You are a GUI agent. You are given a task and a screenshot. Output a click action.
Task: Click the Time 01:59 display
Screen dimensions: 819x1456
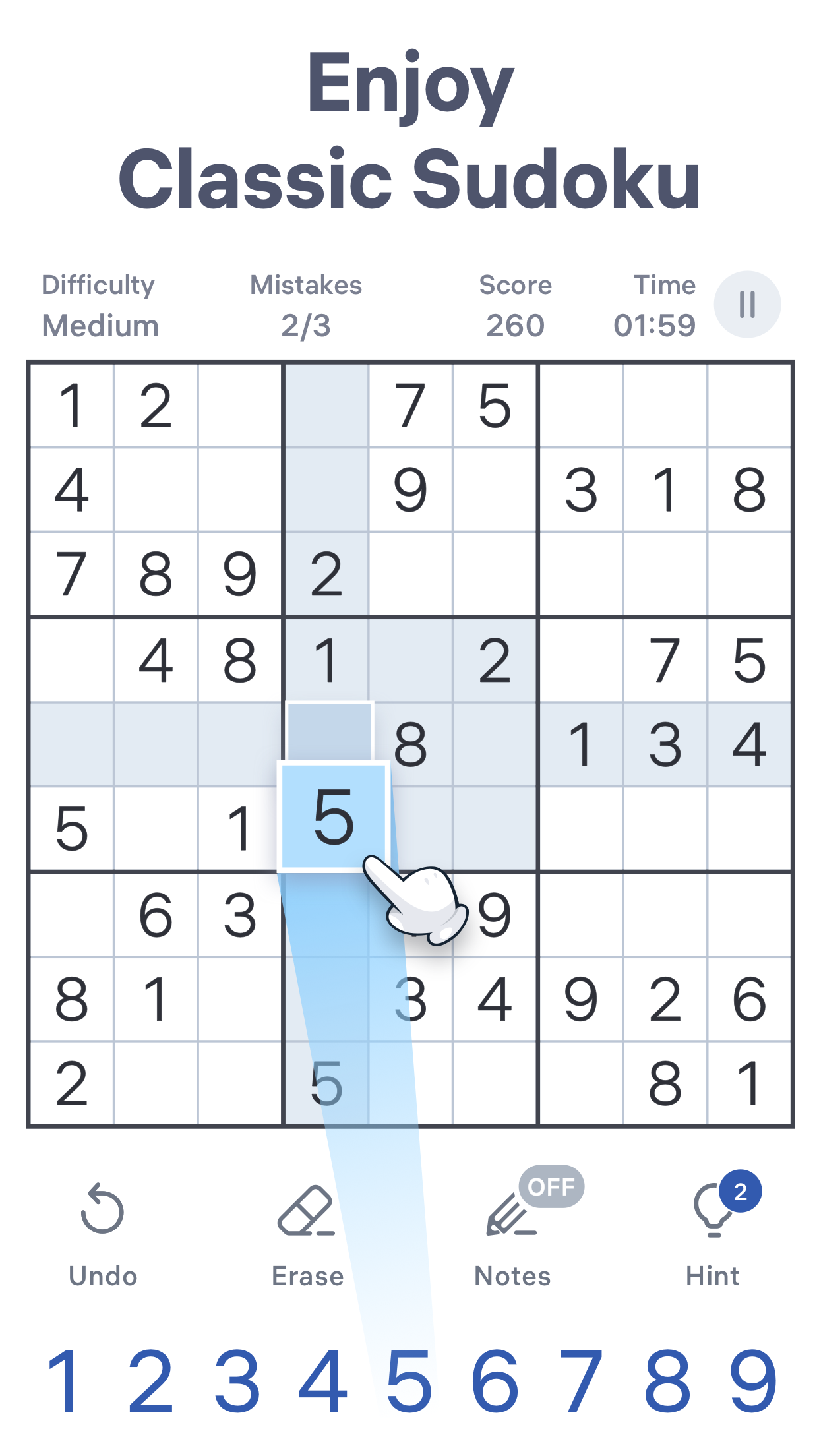pyautogui.click(x=665, y=303)
